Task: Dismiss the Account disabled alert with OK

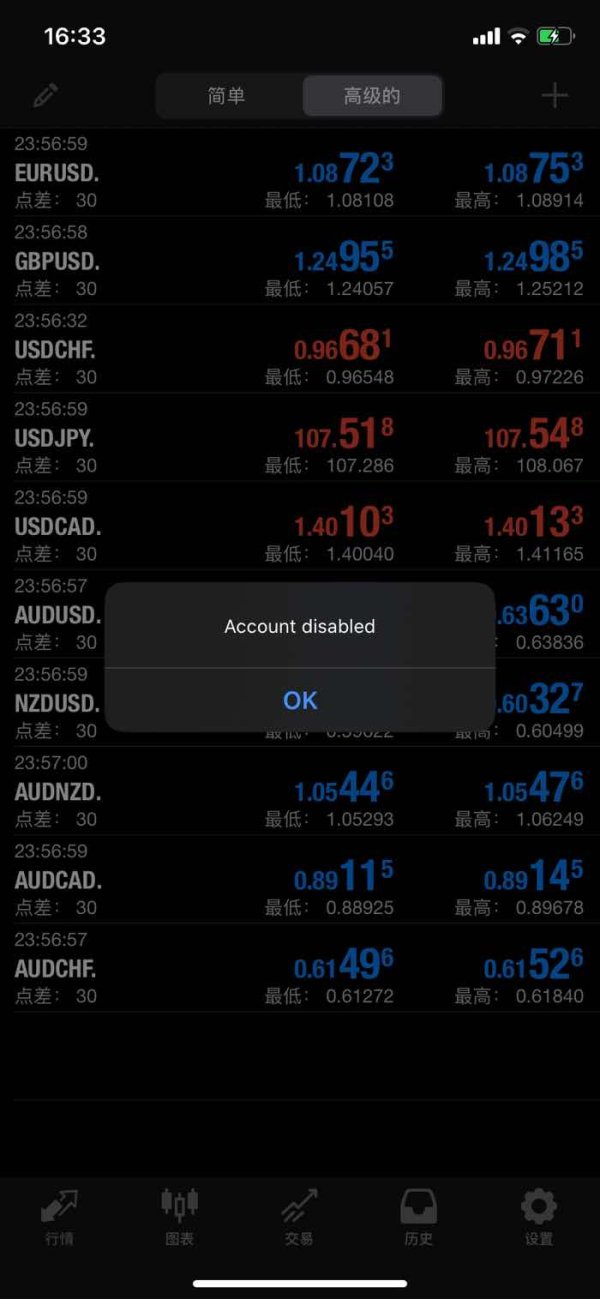Action: coord(300,700)
